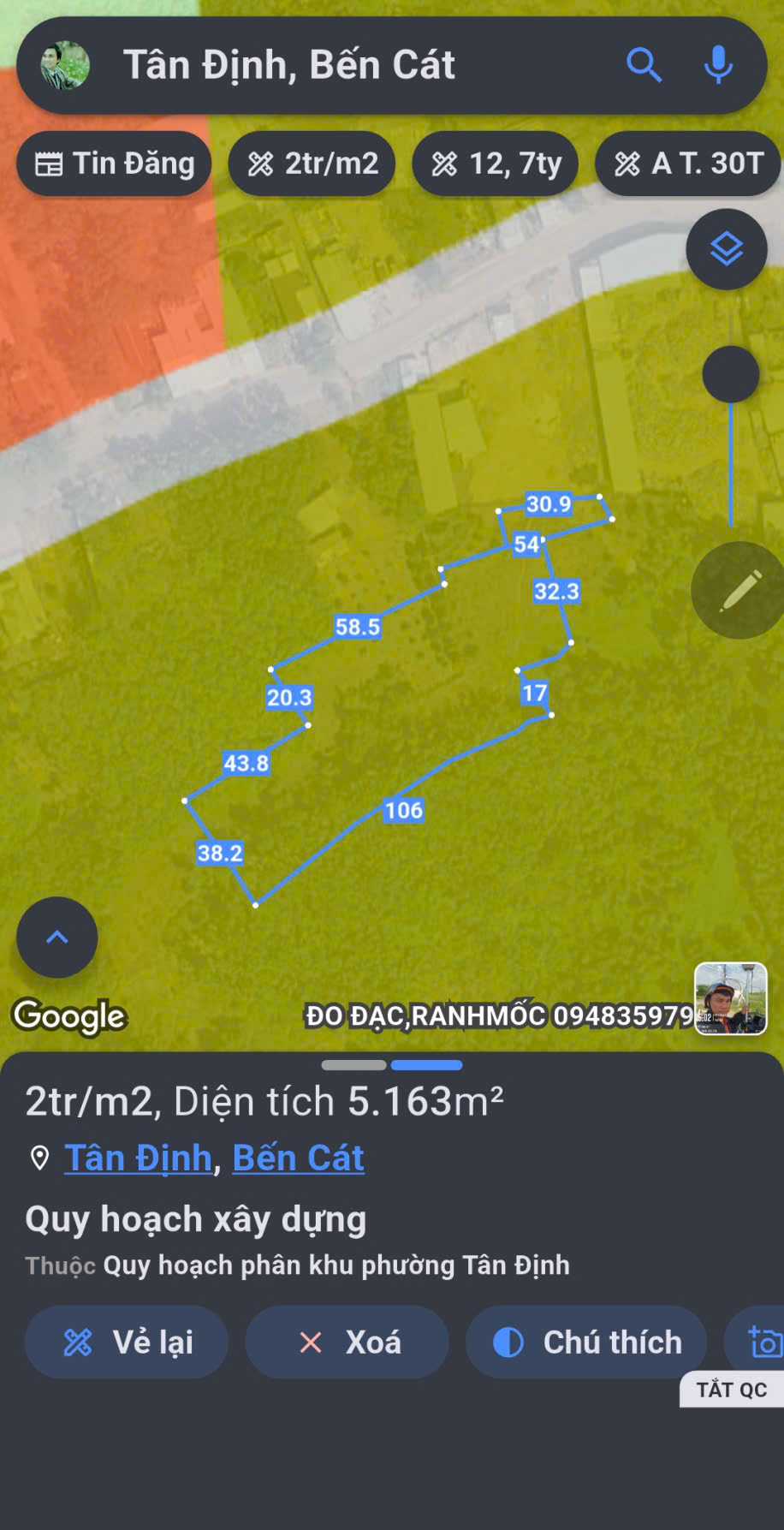This screenshot has height=1530, width=784.
Task: Start voice search with the microphone
Action: (x=718, y=65)
